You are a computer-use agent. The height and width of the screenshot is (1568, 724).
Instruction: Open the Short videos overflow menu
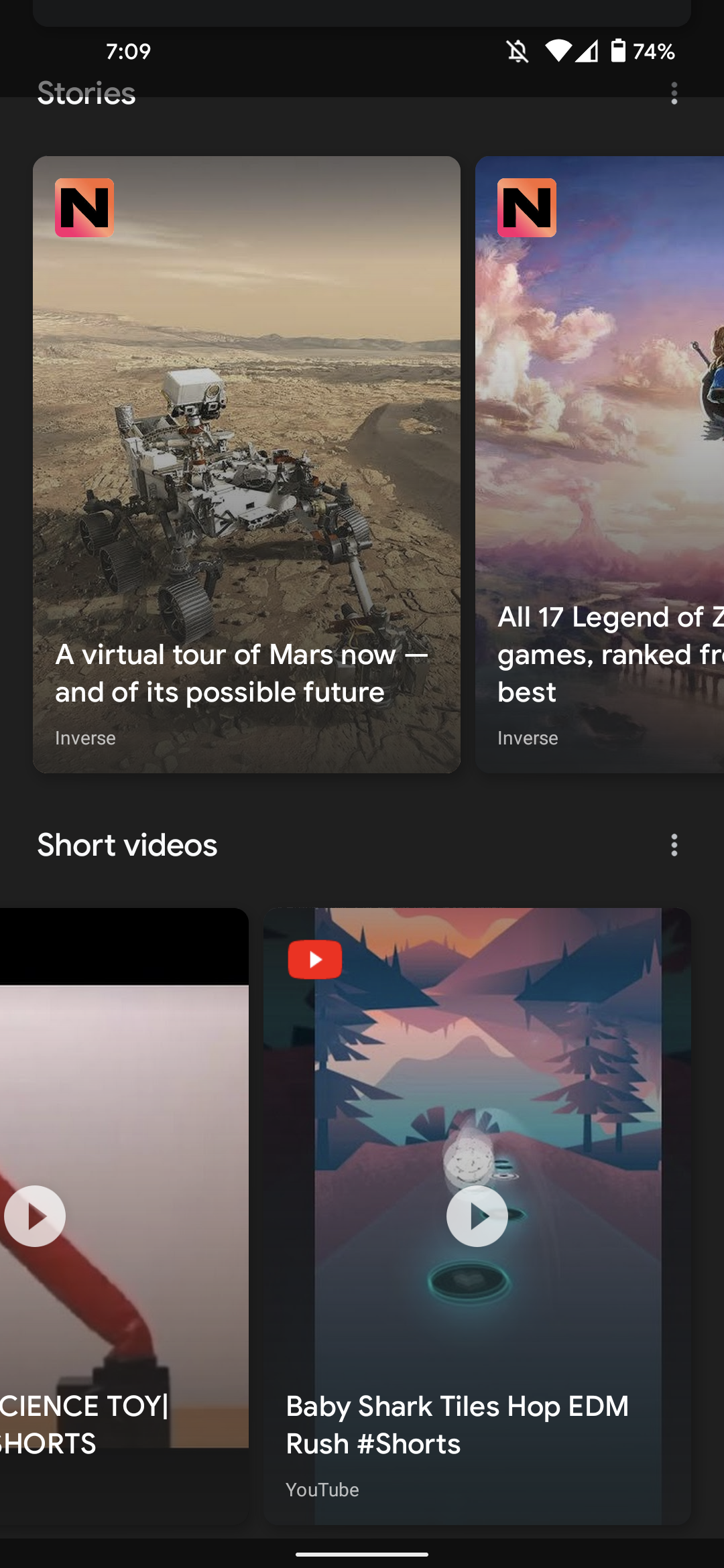tap(674, 845)
